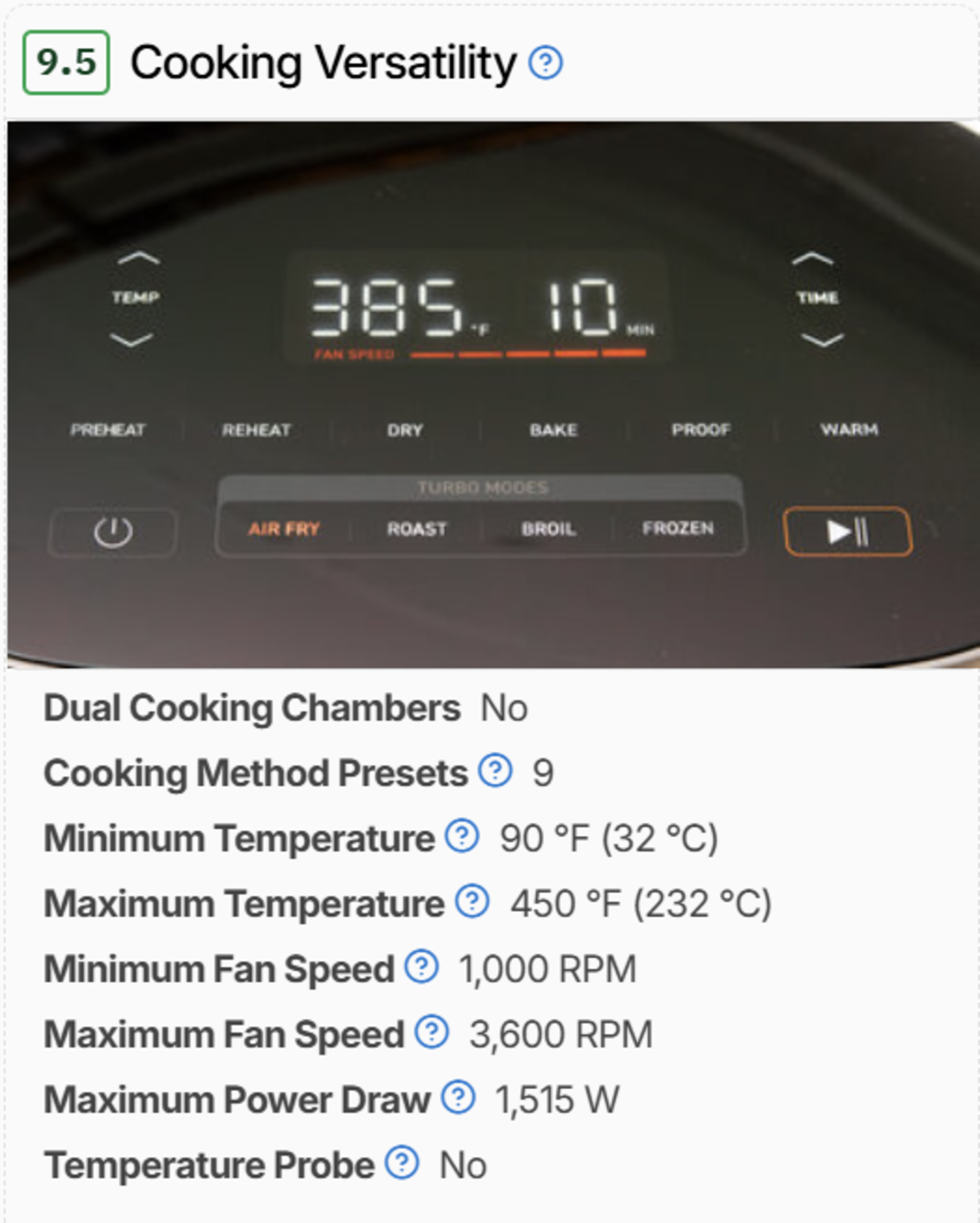Tap the Minimum Temperature help icon
The width and height of the screenshot is (980, 1223).
point(462,835)
